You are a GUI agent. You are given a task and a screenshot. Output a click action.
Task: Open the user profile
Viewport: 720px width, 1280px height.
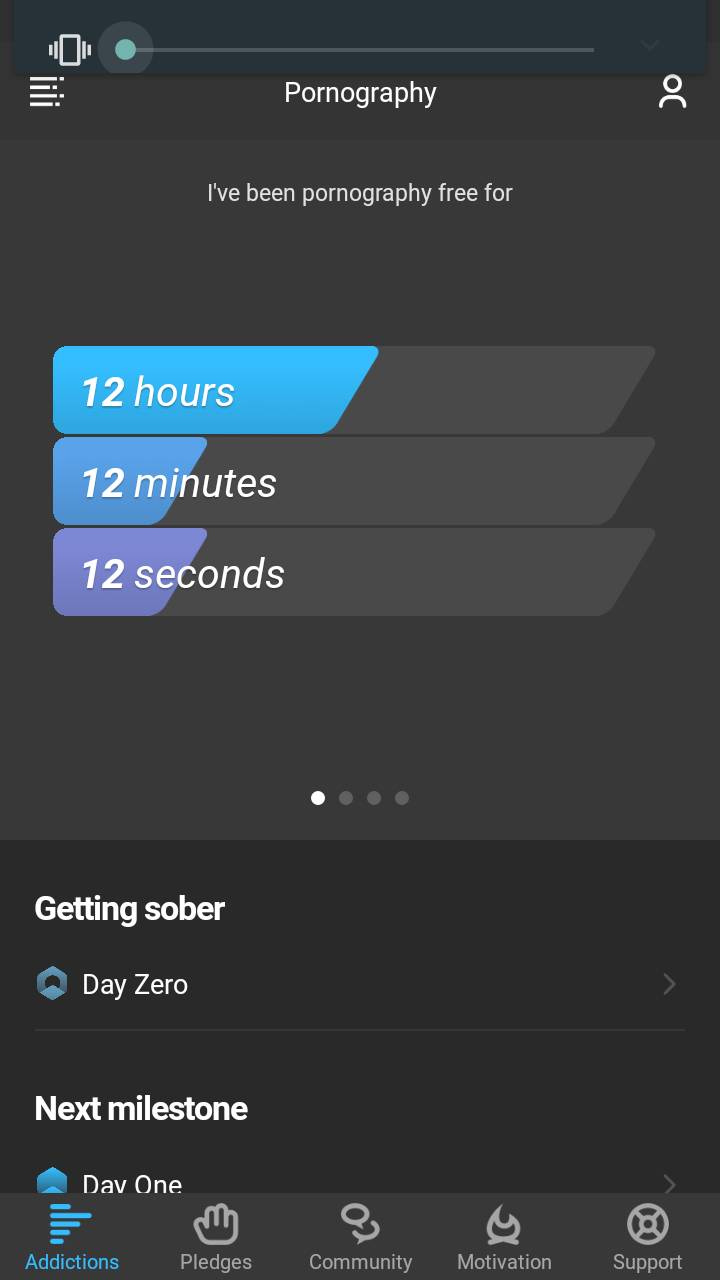[x=672, y=92]
